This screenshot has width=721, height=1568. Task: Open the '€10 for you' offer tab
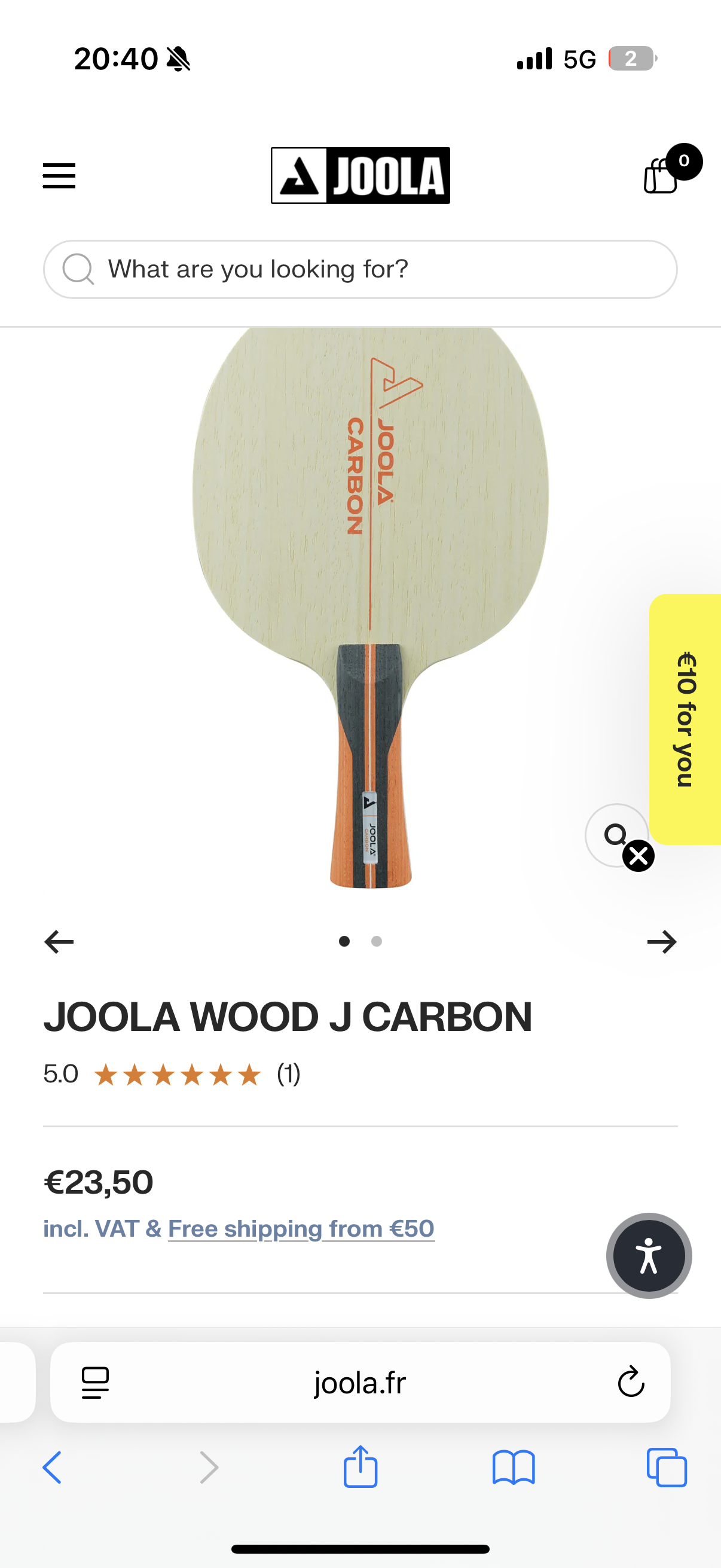pyautogui.click(x=686, y=718)
